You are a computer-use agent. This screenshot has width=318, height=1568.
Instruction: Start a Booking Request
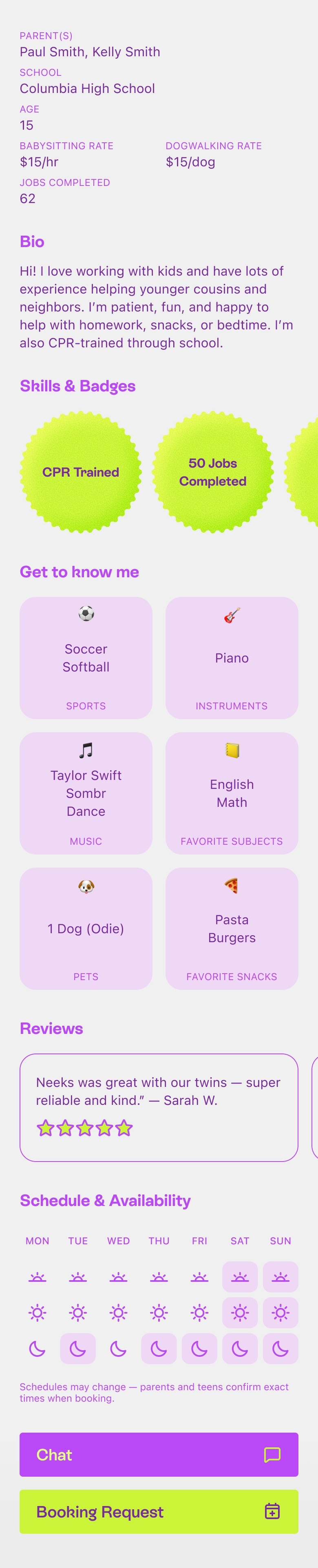[x=159, y=1511]
